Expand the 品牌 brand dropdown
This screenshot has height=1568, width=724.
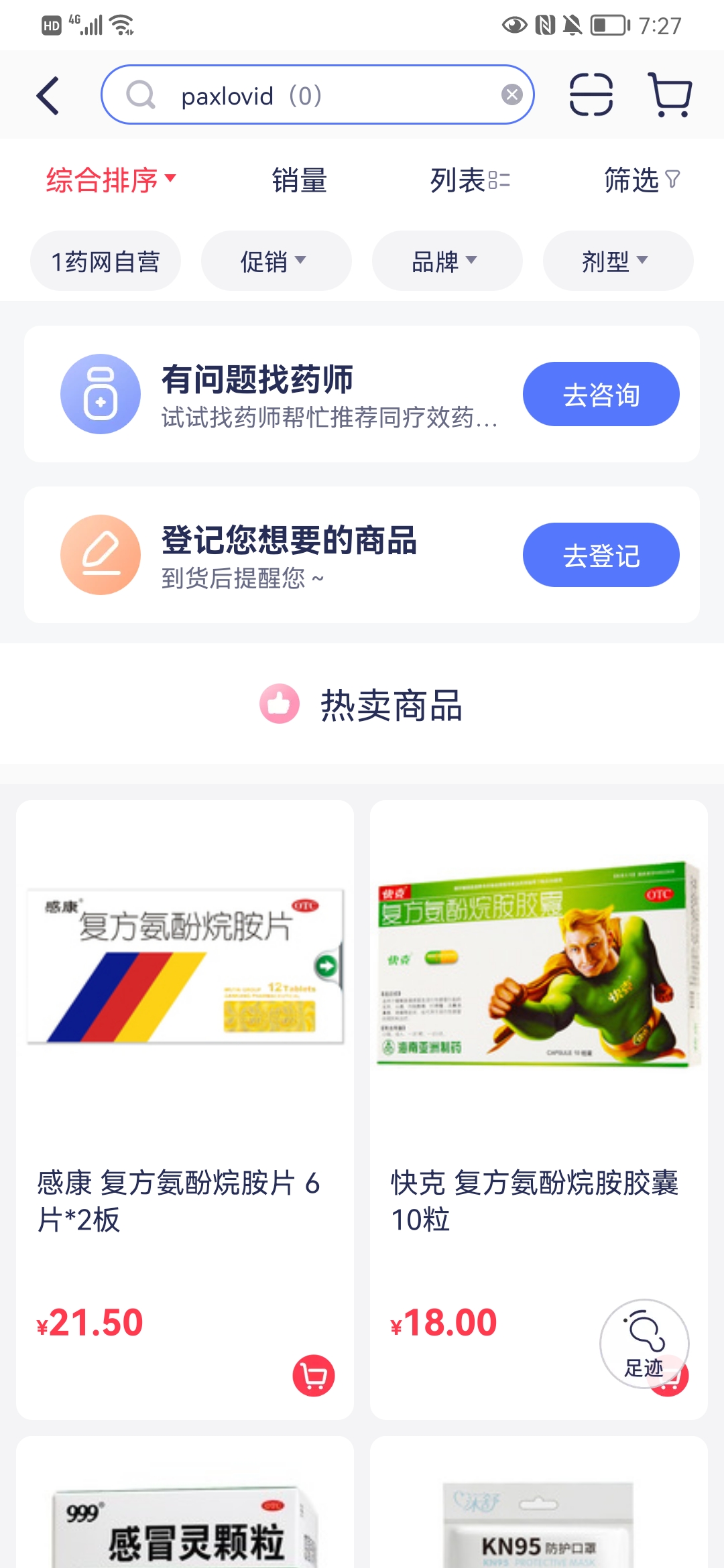446,261
